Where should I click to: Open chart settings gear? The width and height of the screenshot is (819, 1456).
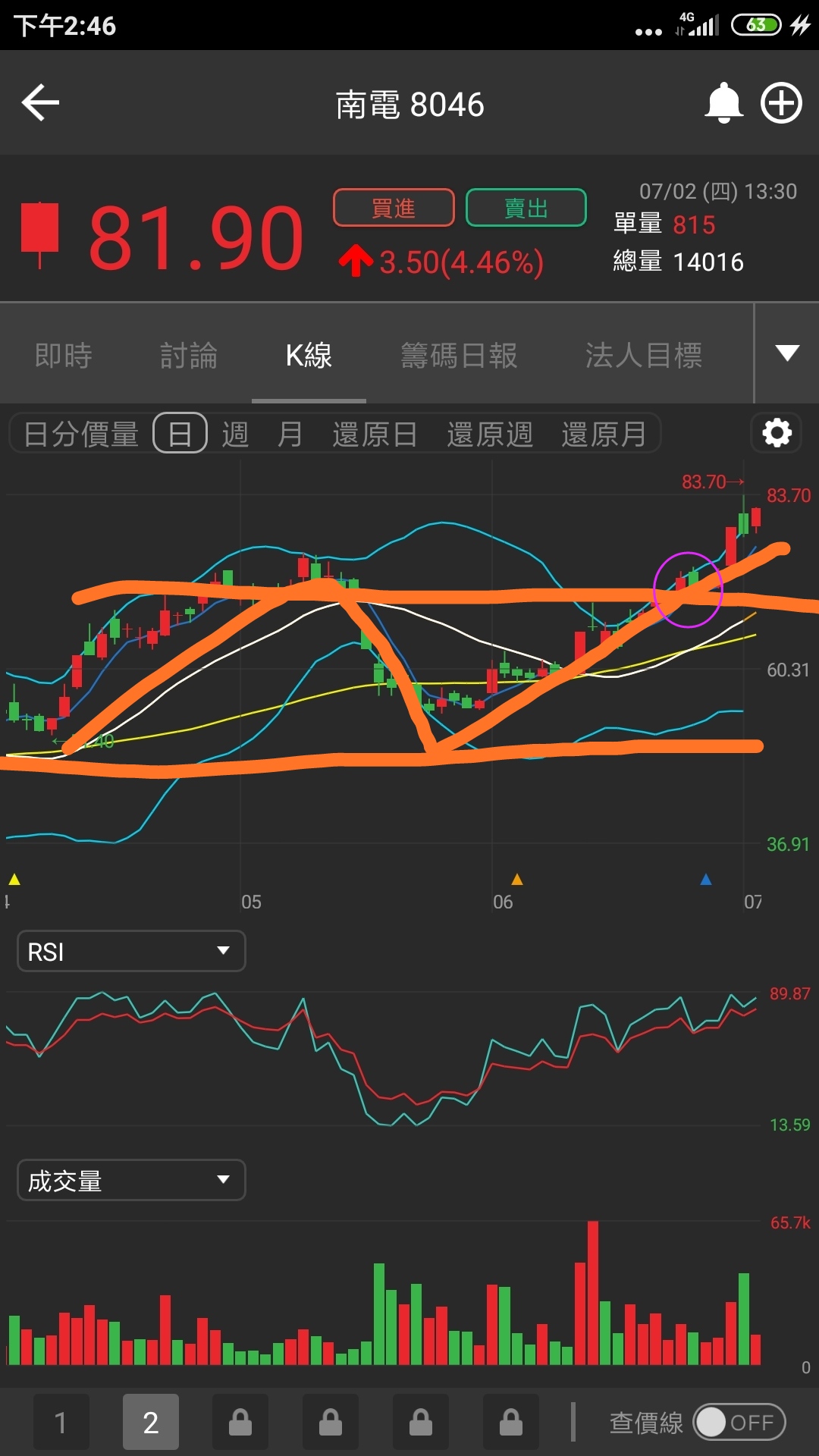click(x=777, y=434)
